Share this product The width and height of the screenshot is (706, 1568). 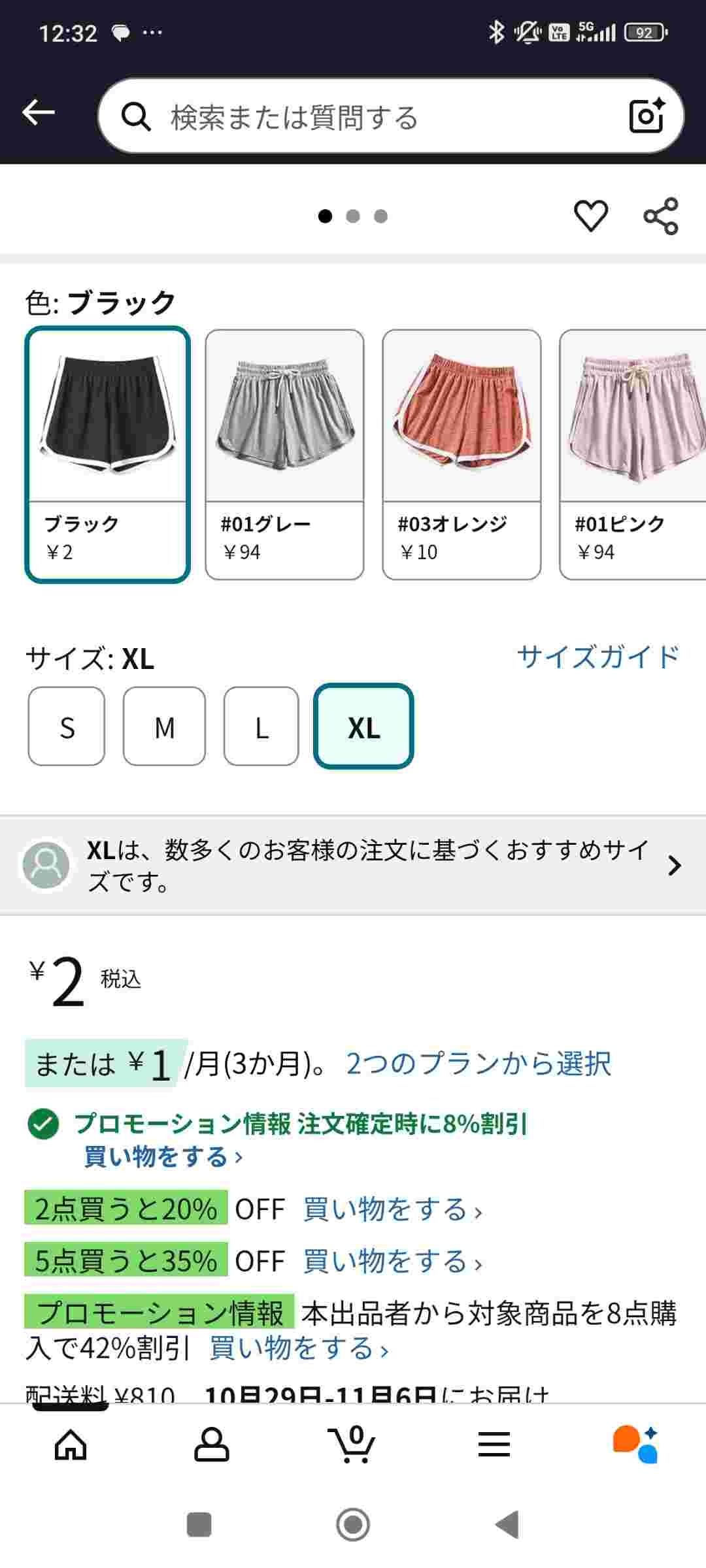[x=661, y=216]
